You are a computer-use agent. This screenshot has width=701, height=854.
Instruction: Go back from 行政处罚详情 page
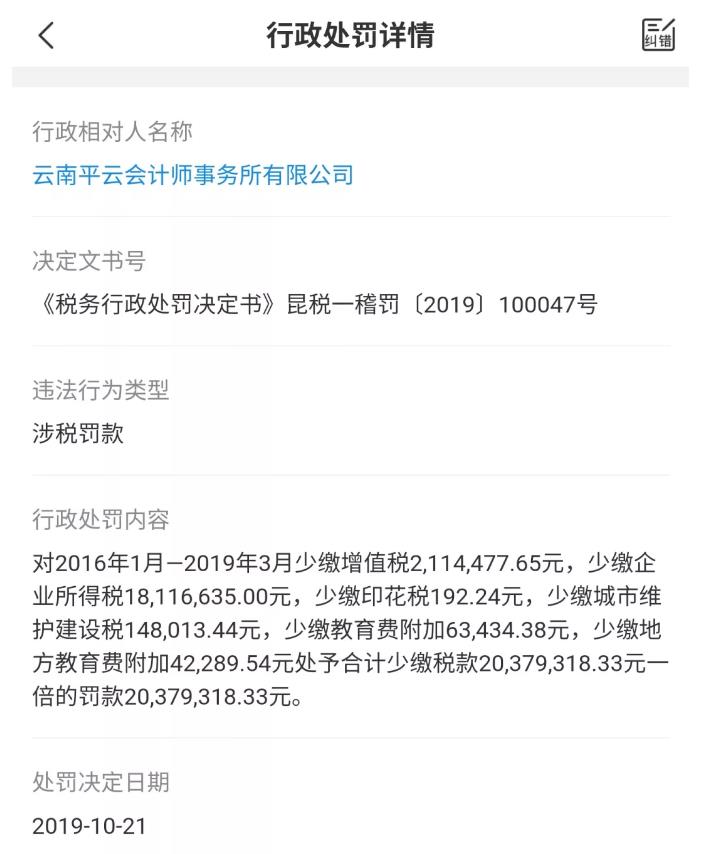[45, 36]
